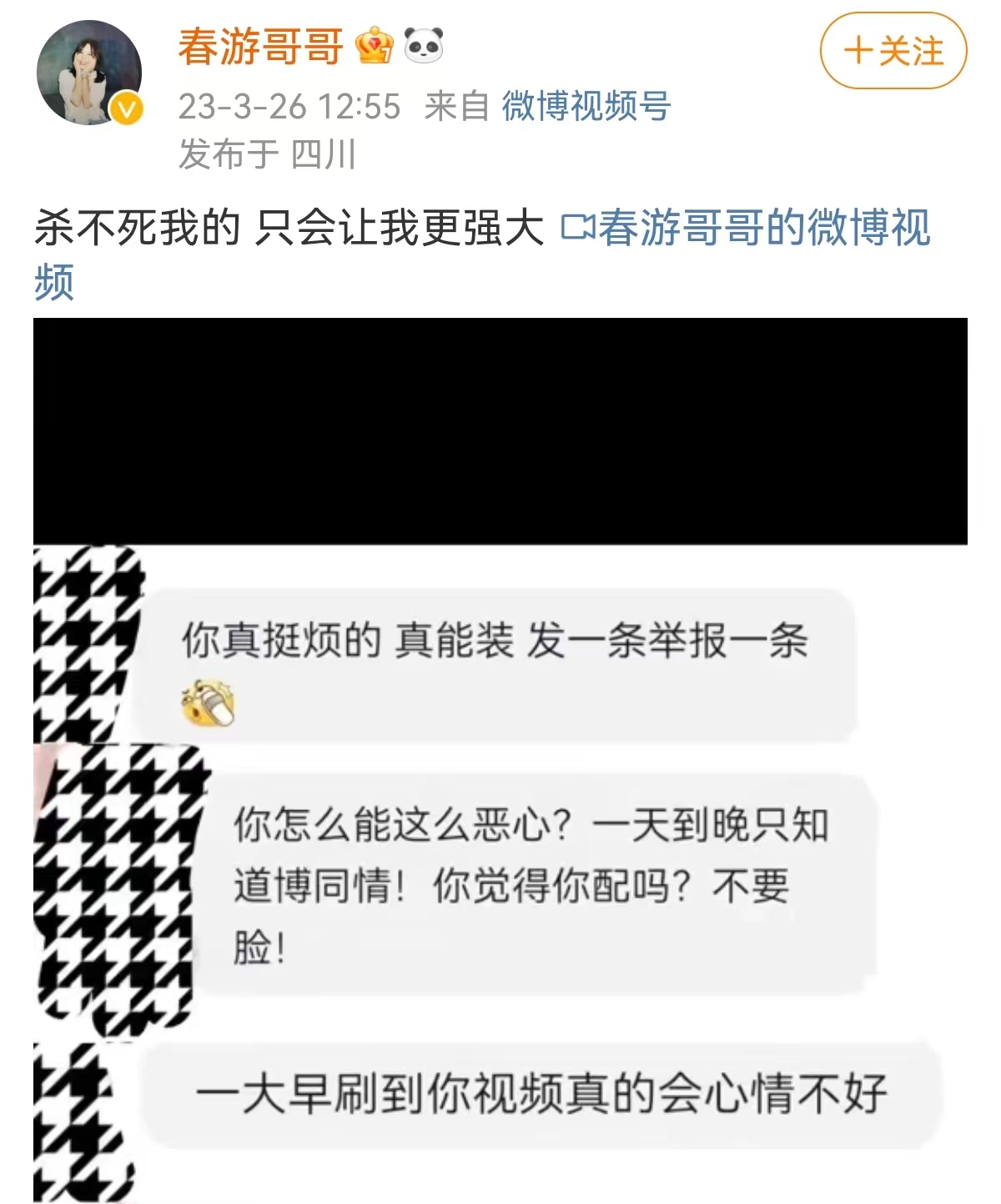Screen dimensions: 1001x1204
Task: Follow 春游哥哥 with the 关注 button
Action: [893, 51]
